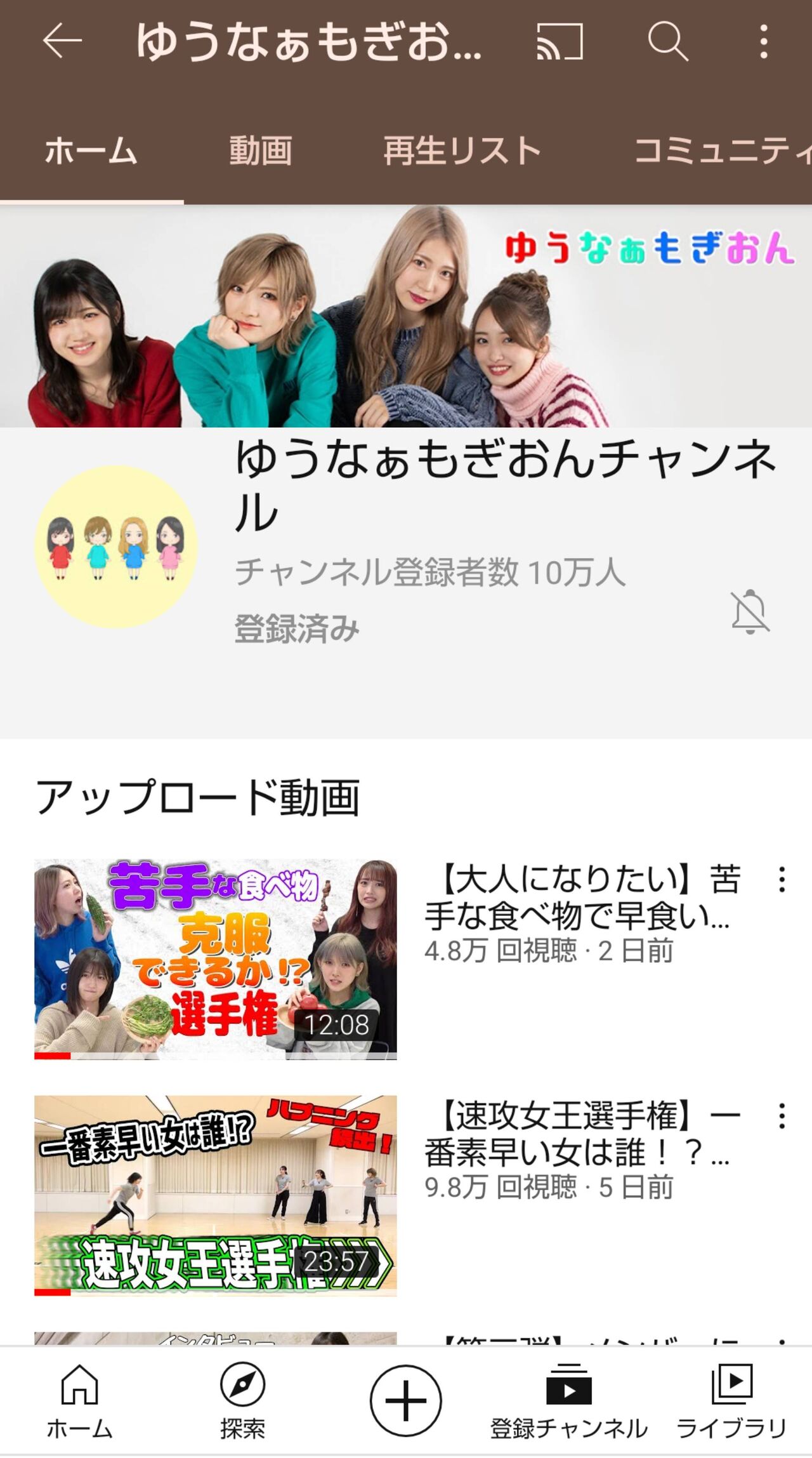Open the cast to device icon
This screenshot has height=1458, width=812.
click(560, 41)
